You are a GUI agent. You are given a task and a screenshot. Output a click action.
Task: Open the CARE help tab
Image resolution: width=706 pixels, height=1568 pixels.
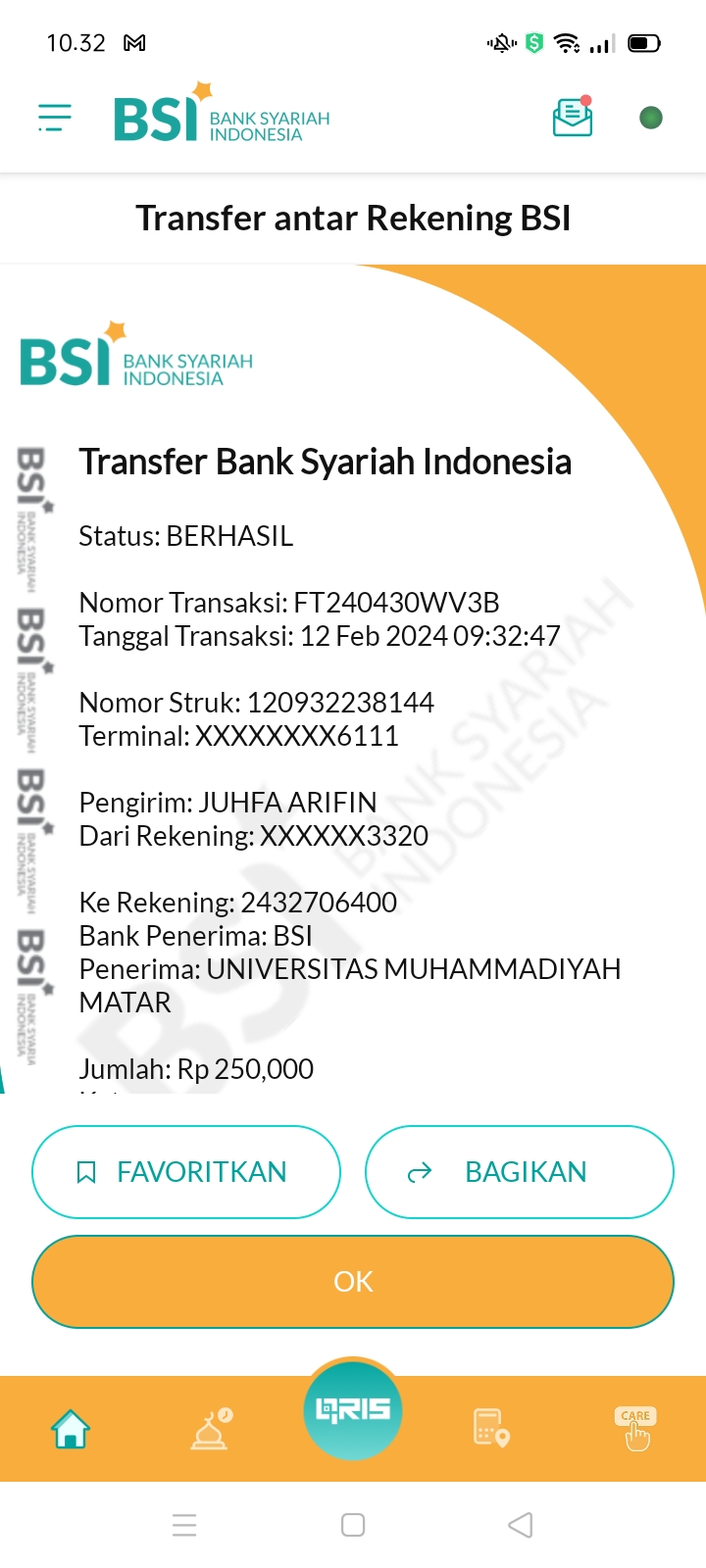635,1429
